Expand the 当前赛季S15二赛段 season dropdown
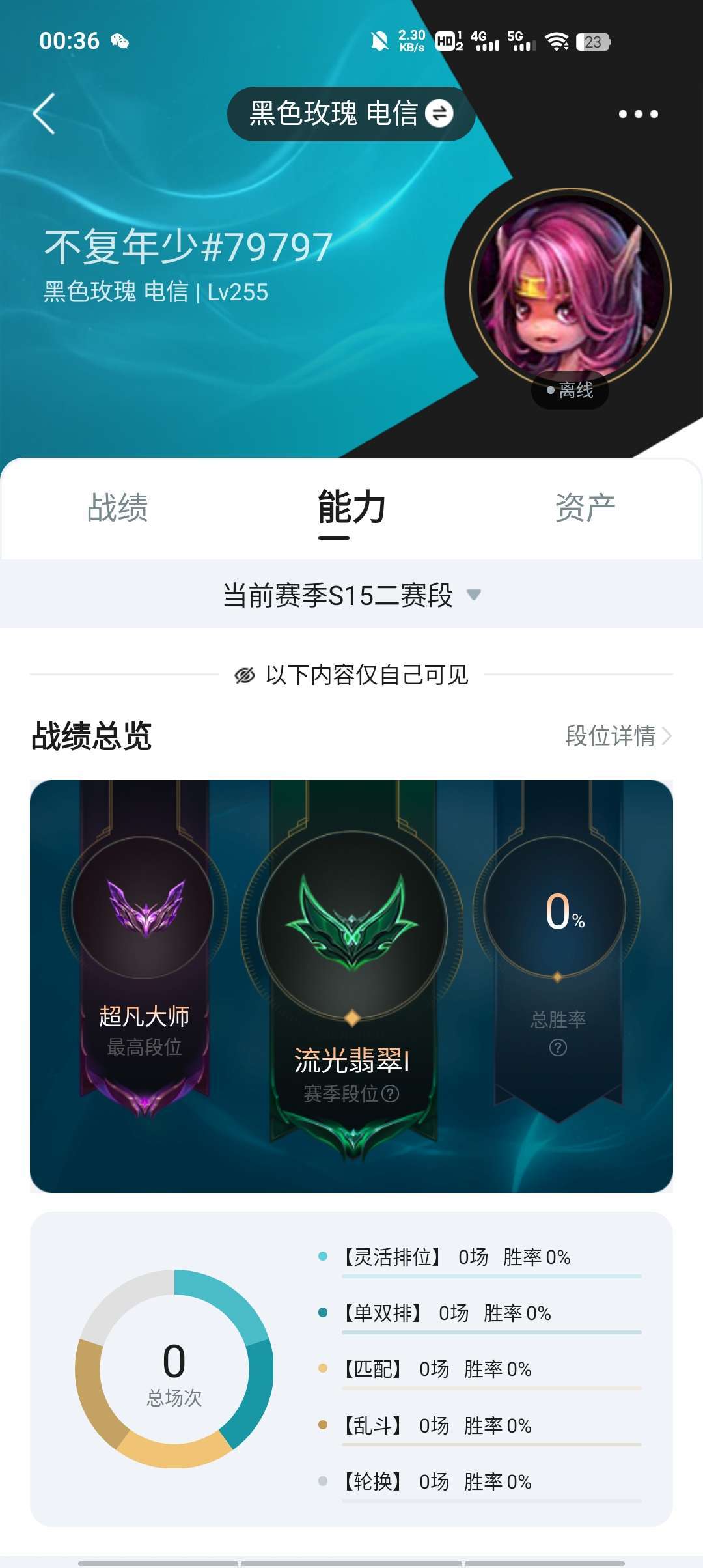This screenshot has width=703, height=1568. coord(351,595)
